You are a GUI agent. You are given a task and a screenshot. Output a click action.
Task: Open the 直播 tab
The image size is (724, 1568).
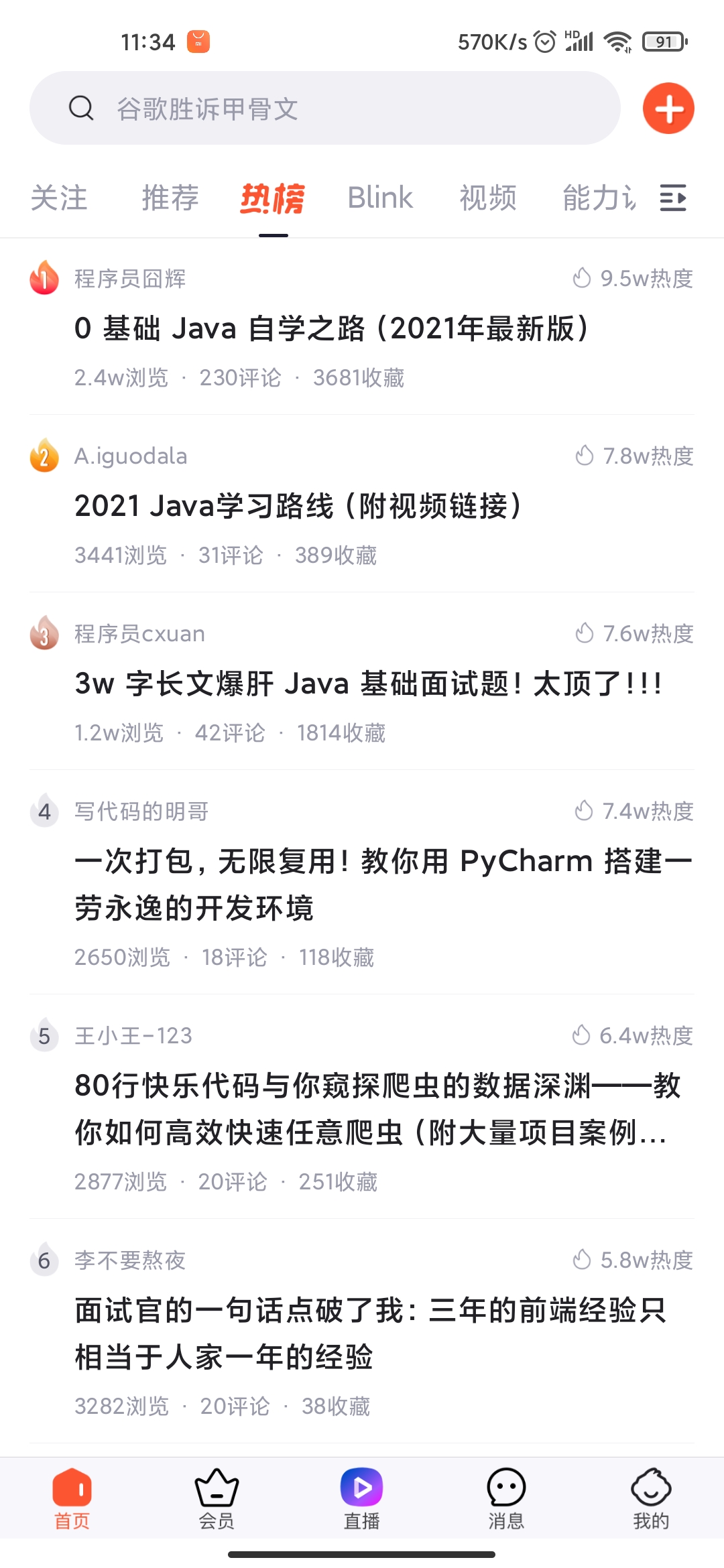(x=361, y=1498)
